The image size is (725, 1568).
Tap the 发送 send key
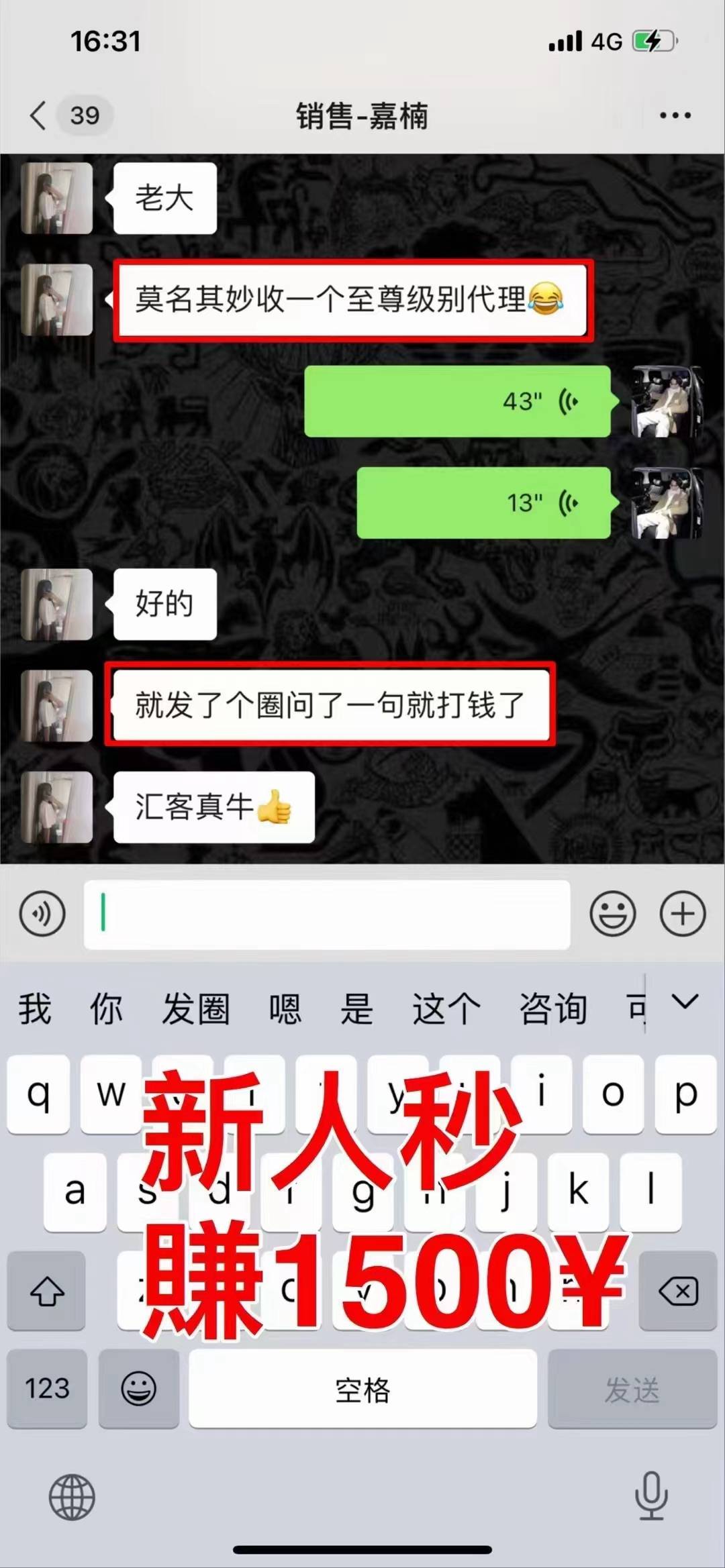pyautogui.click(x=632, y=1389)
